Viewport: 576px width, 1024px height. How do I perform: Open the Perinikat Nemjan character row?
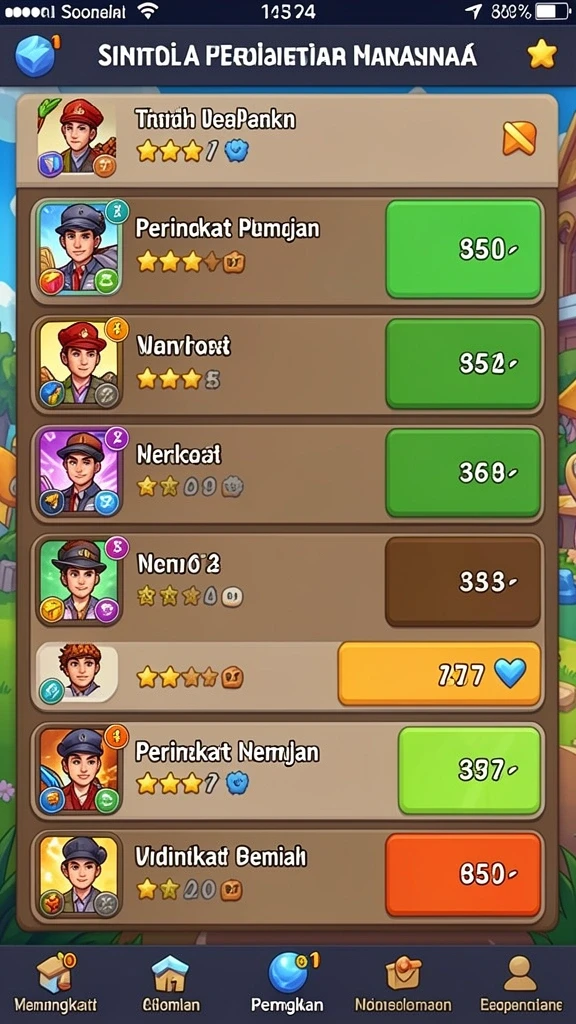[x=288, y=771]
